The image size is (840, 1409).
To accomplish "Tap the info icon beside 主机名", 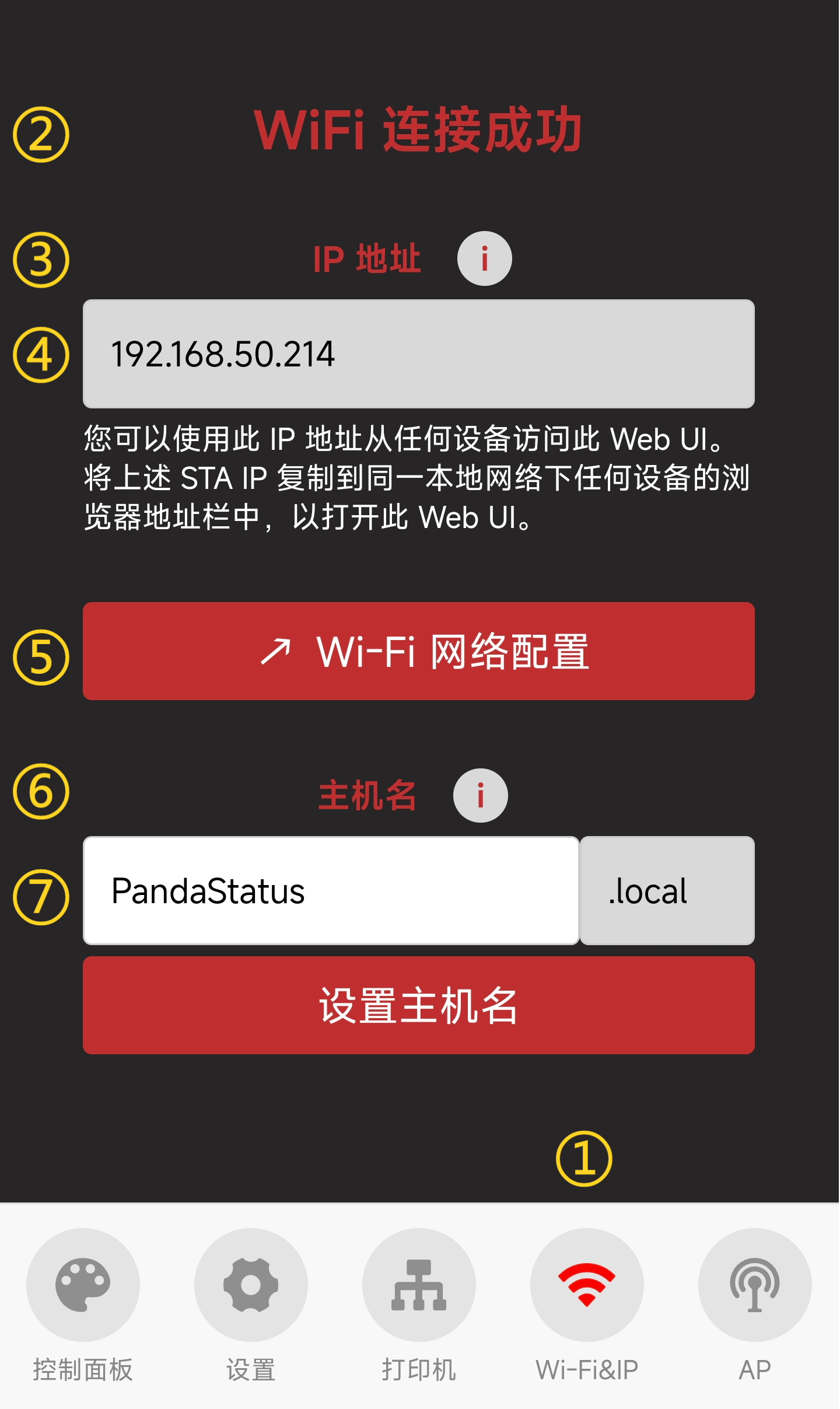I will click(481, 795).
